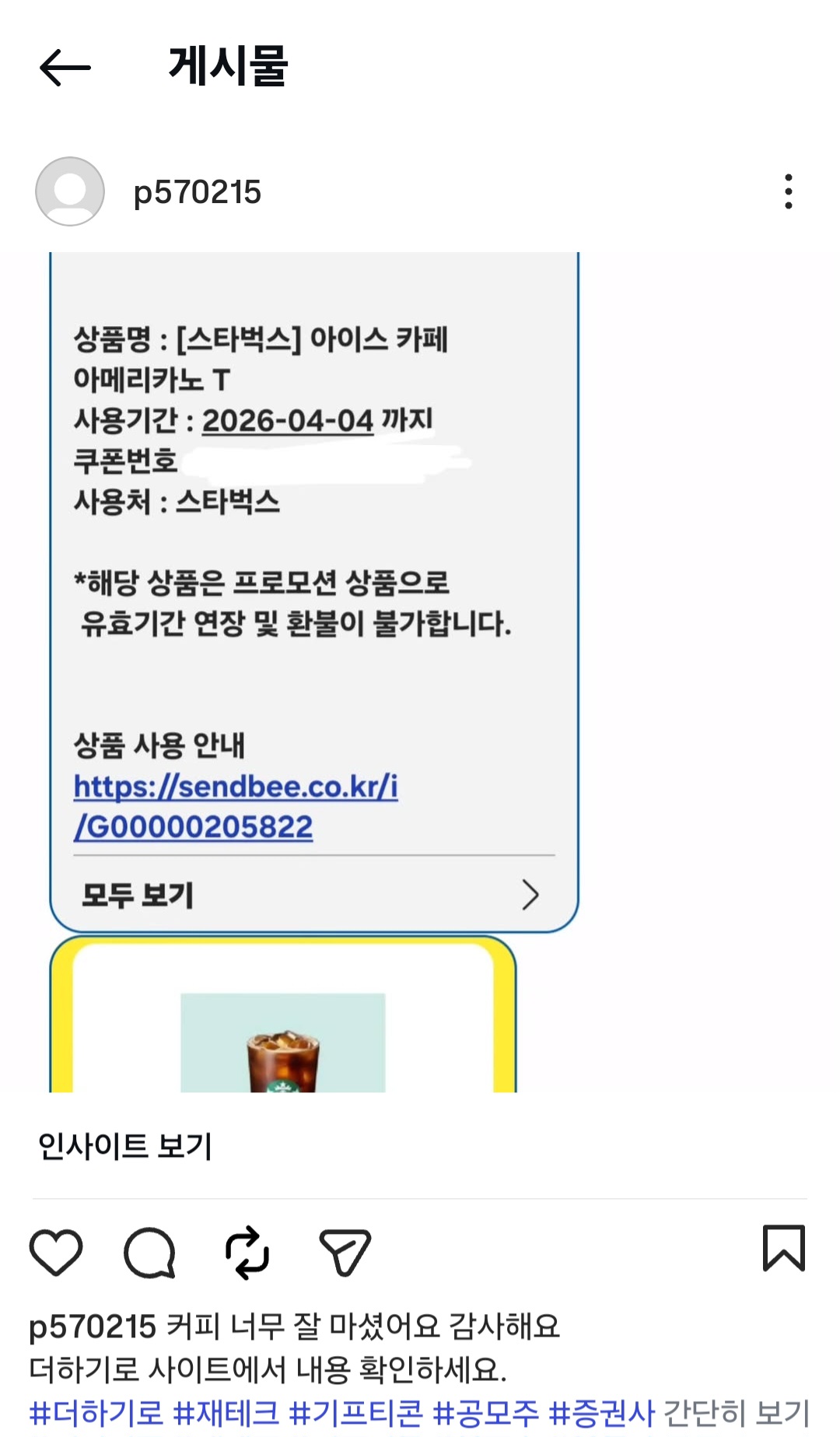Tap 인사이트 보기 to view insights
Screen dimensions: 840x1437
click(124, 1146)
